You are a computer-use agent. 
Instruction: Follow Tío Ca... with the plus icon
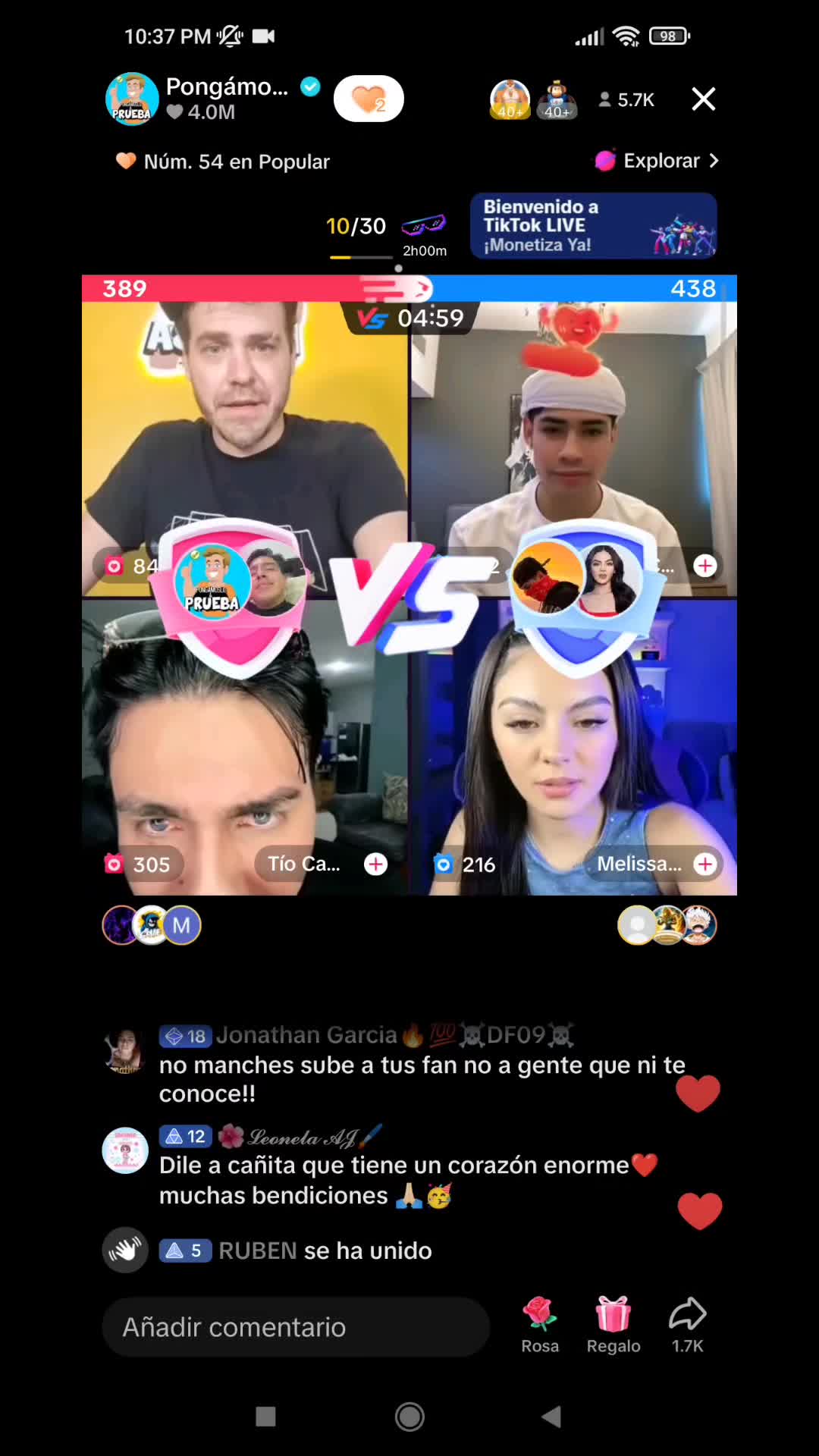point(376,864)
